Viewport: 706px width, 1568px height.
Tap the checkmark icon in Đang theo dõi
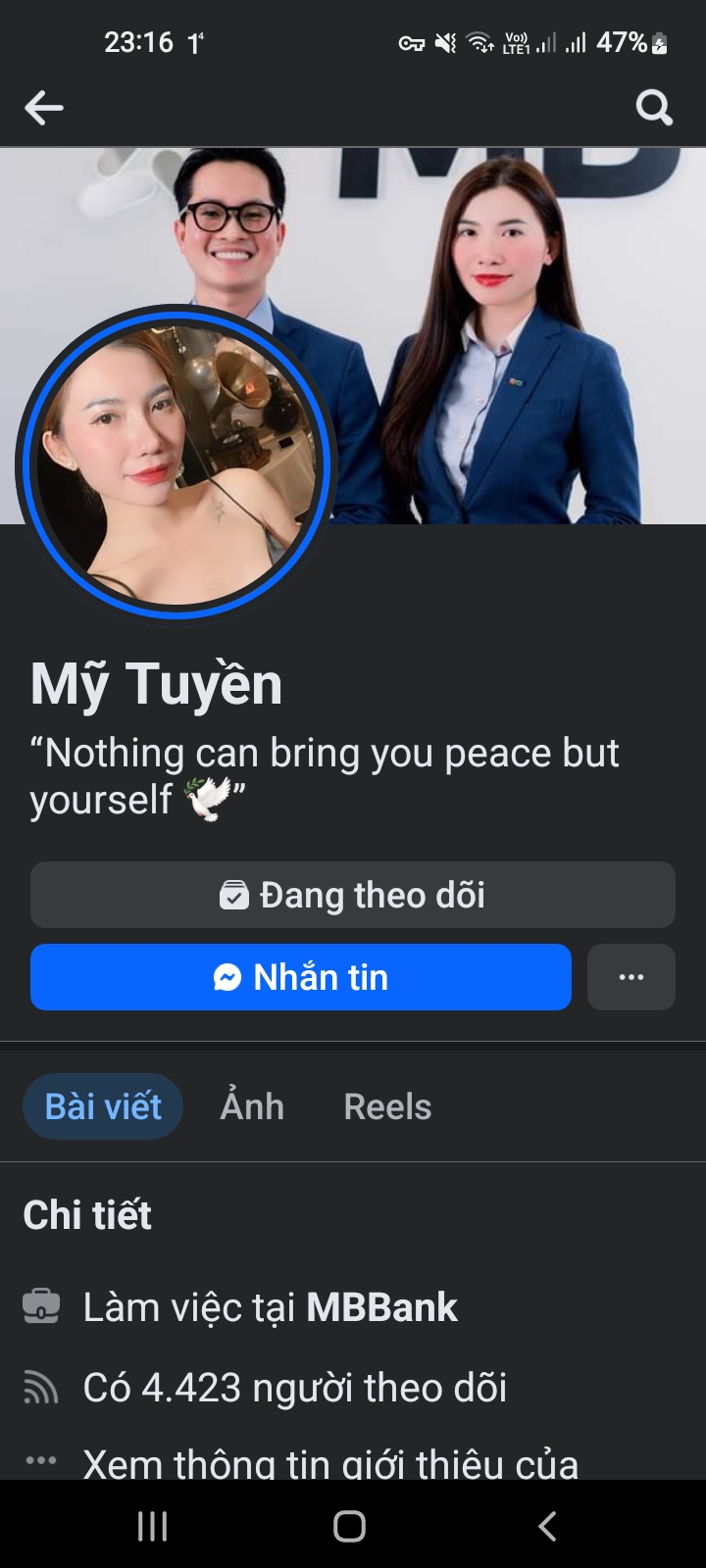[x=232, y=894]
